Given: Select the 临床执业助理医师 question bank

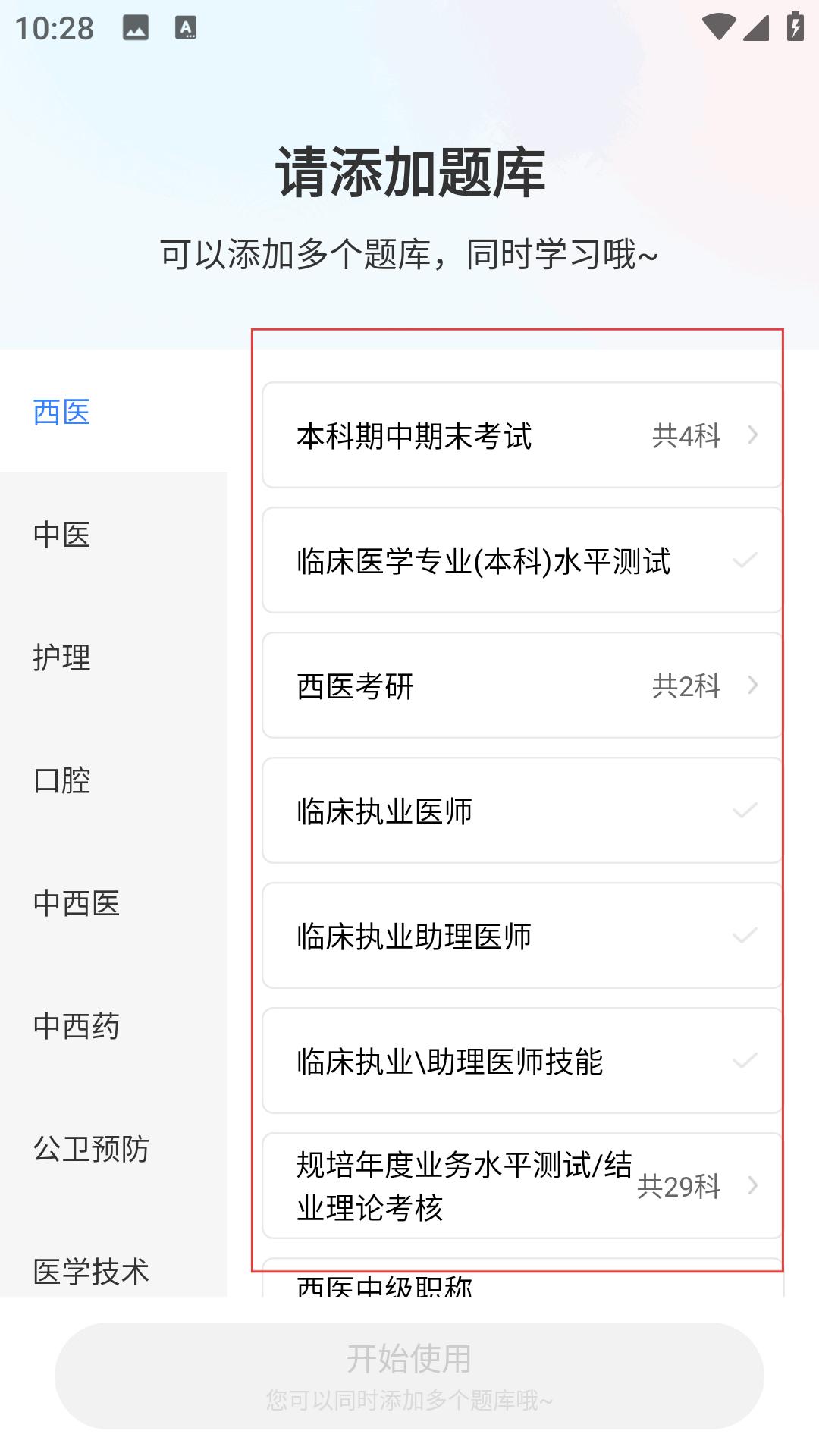Looking at the screenshot, I should pyautogui.click(x=522, y=936).
